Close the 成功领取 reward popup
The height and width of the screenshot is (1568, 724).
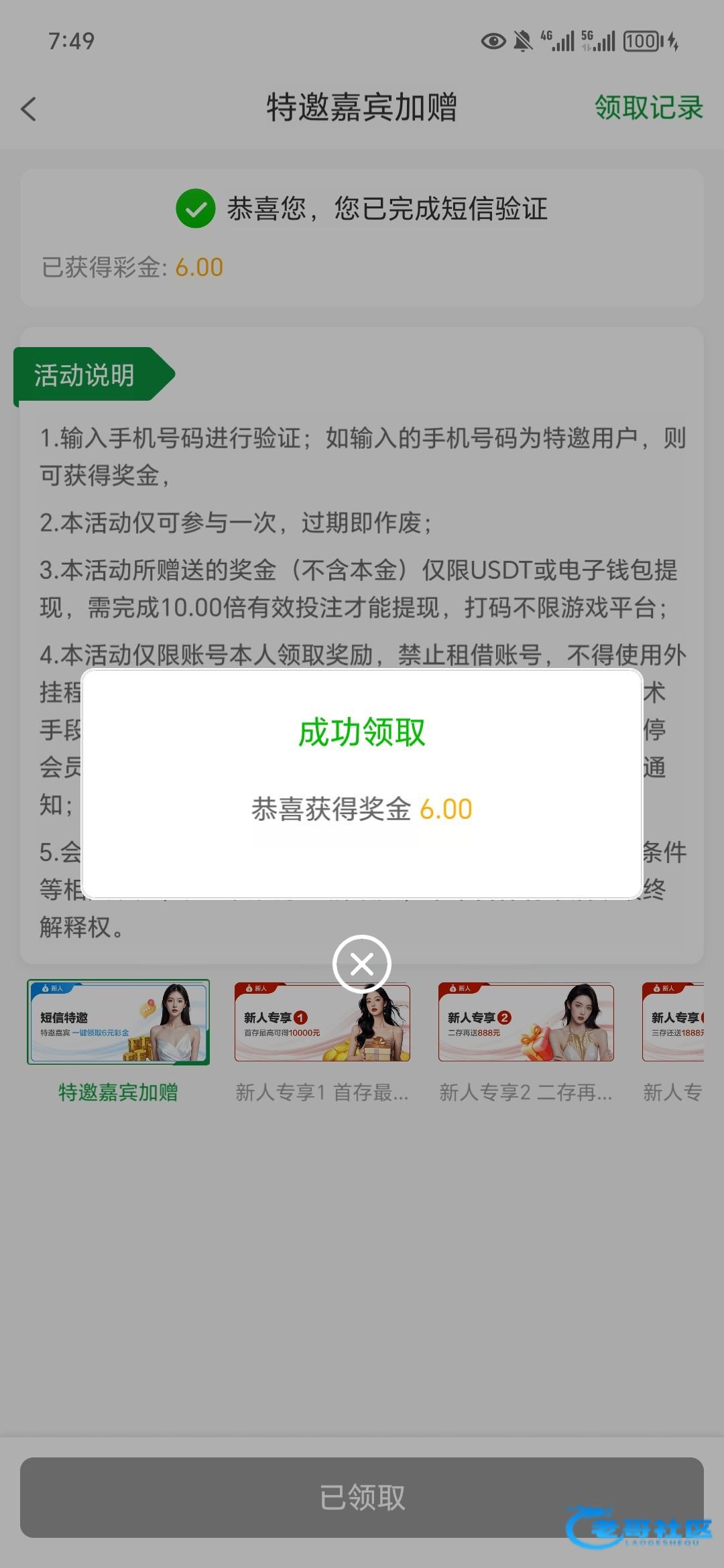pyautogui.click(x=362, y=964)
